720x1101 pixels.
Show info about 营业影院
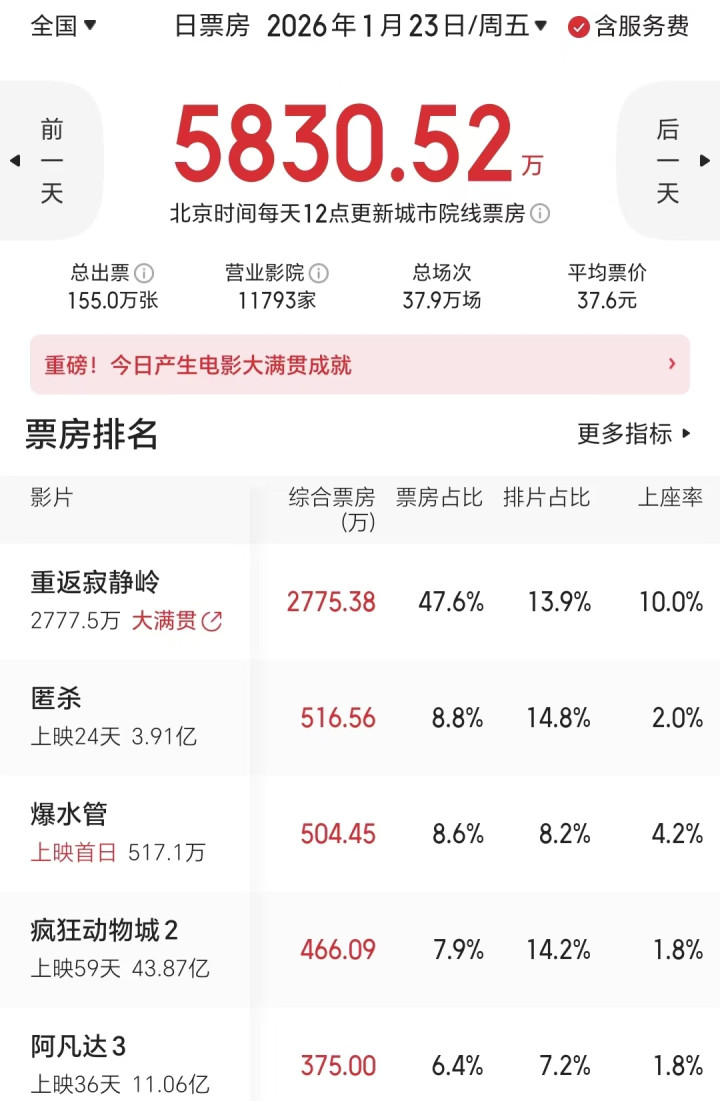coord(319,273)
